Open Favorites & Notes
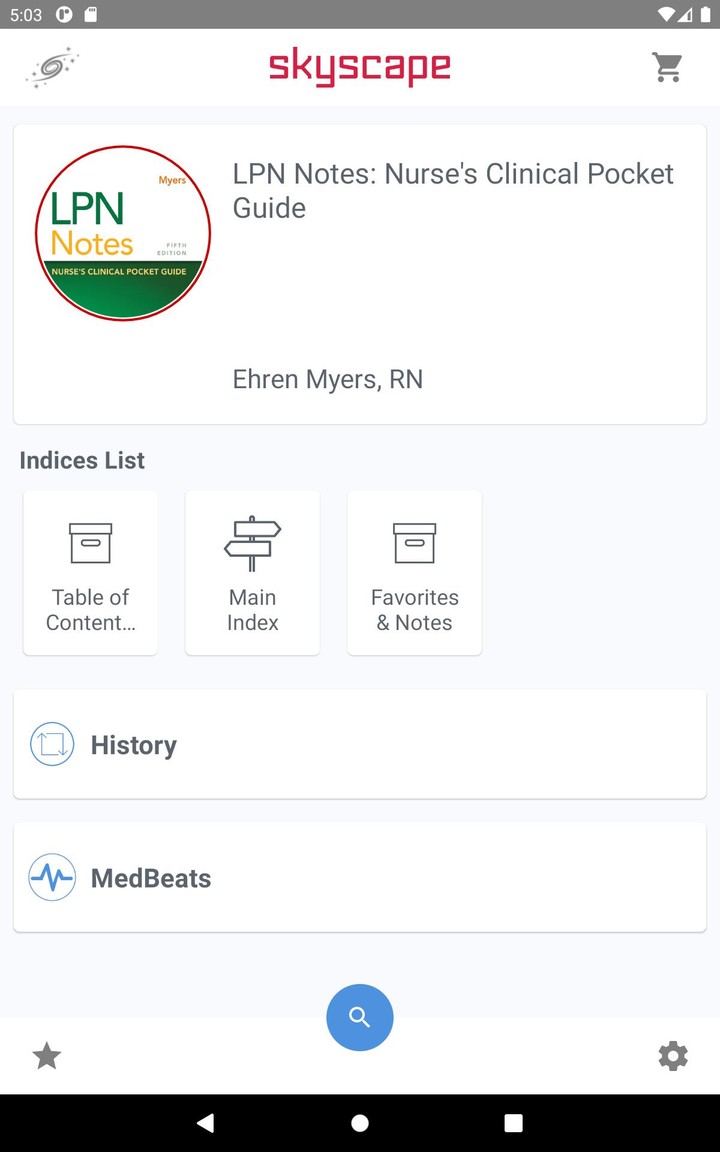This screenshot has height=1152, width=720. [x=414, y=572]
